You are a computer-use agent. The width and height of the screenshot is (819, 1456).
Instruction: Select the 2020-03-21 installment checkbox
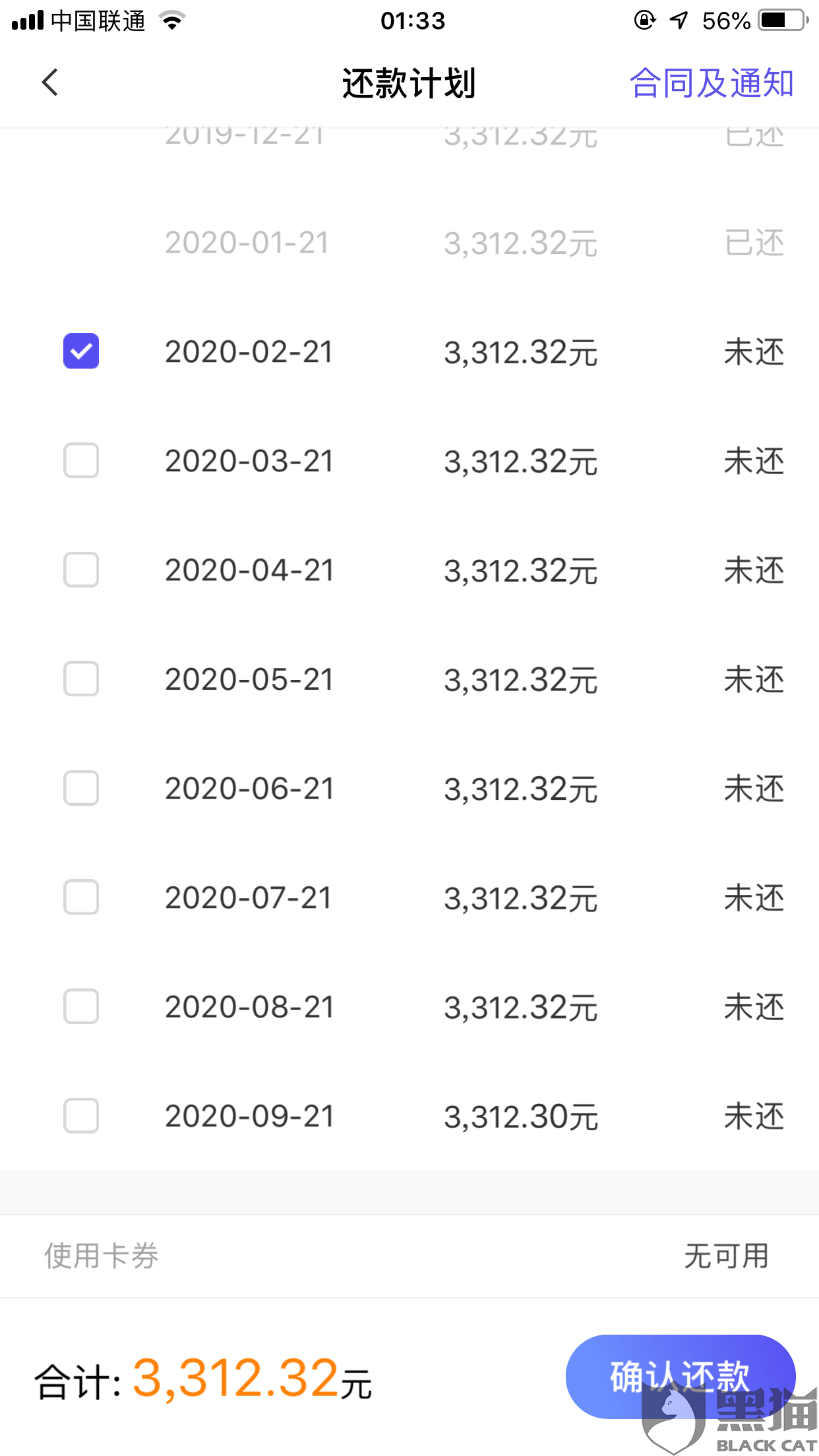[81, 460]
